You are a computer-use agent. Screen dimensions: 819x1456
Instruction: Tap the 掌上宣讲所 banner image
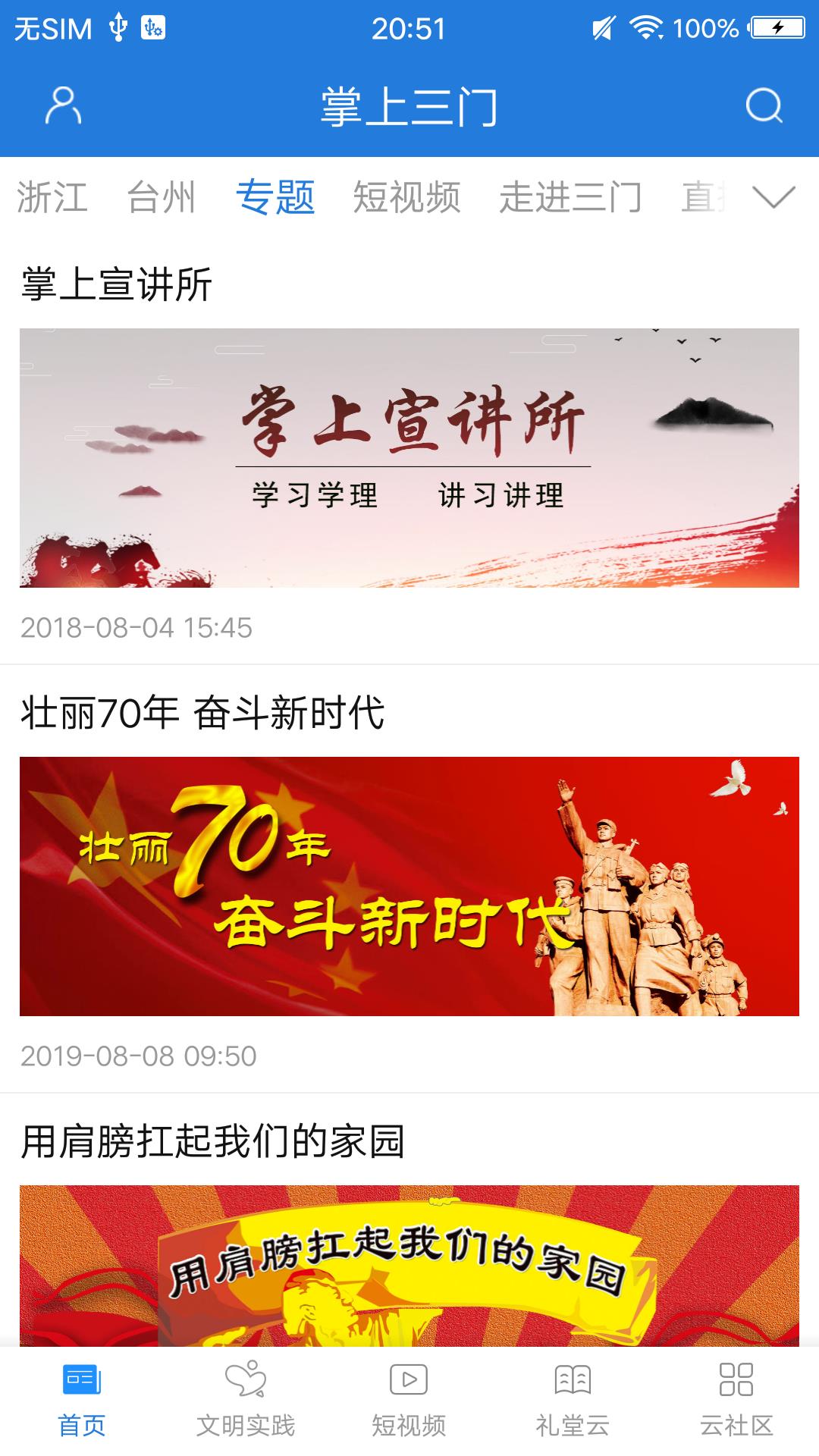click(409, 459)
